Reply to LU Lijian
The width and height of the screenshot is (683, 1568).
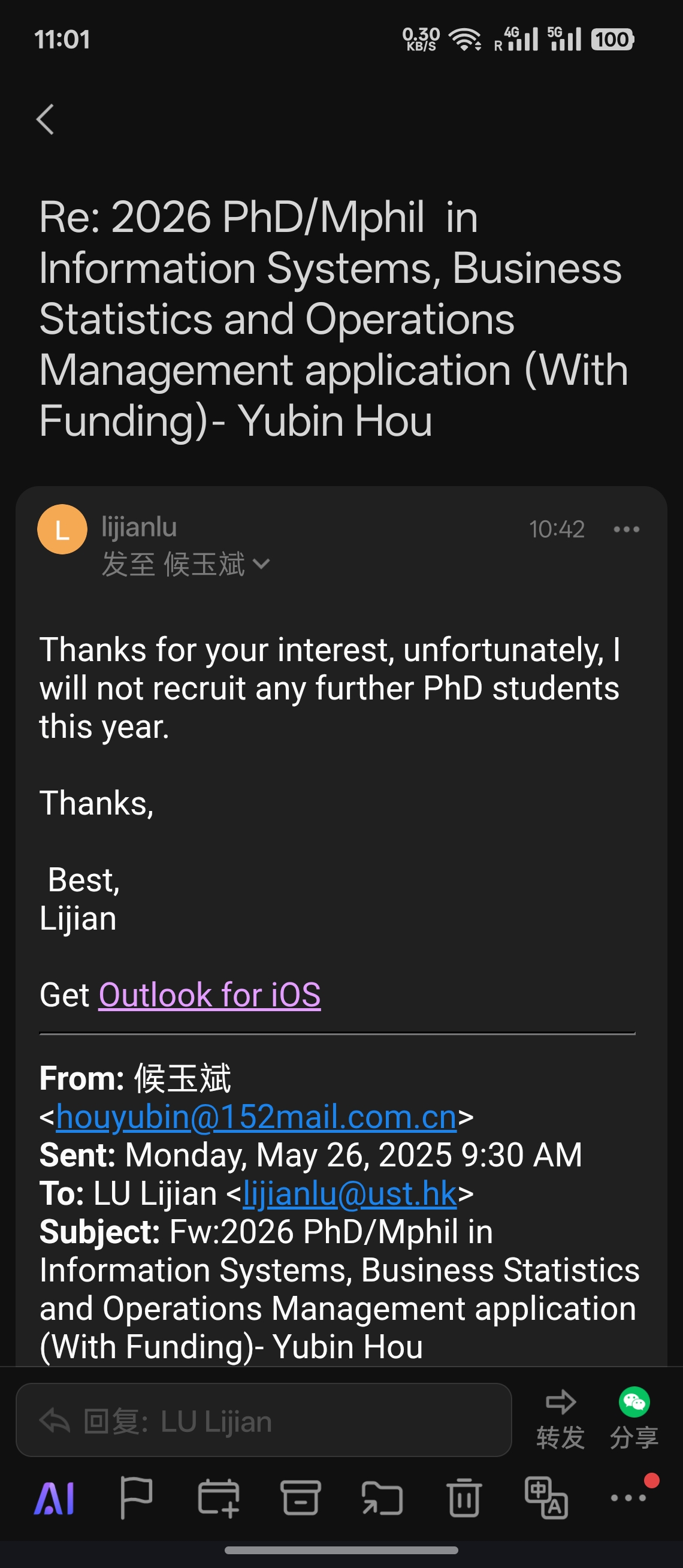(263, 1421)
